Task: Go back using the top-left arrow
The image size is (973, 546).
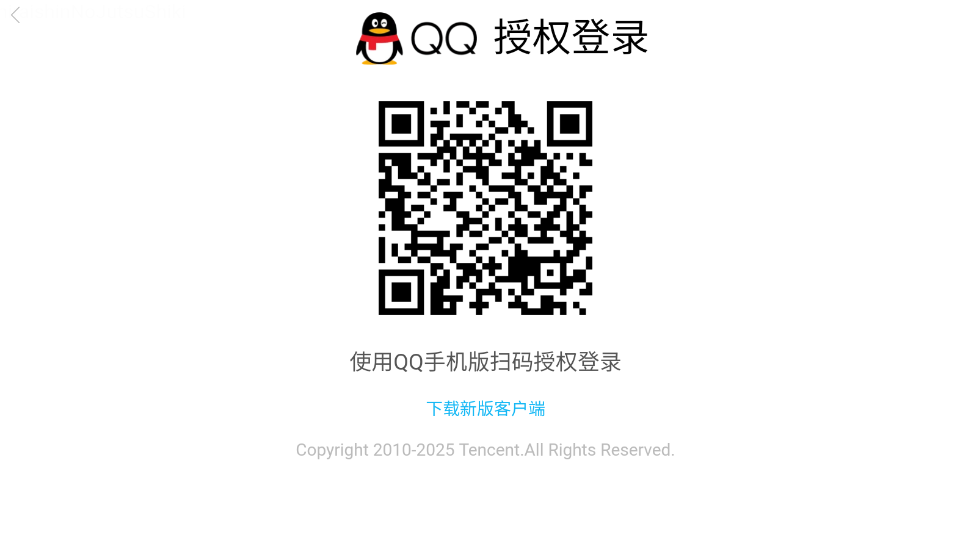Action: pyautogui.click(x=15, y=15)
